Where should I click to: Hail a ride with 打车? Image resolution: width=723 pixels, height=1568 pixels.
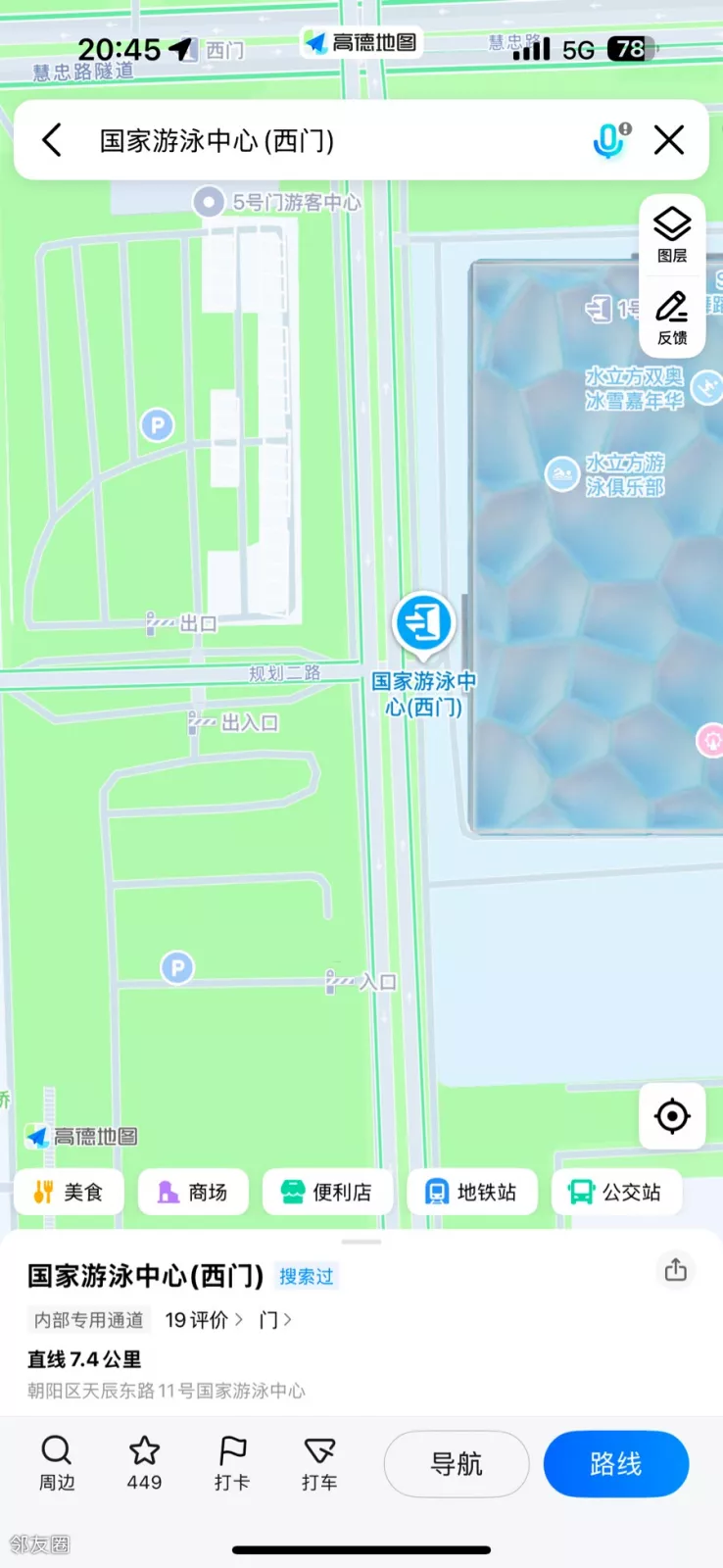tap(319, 1462)
